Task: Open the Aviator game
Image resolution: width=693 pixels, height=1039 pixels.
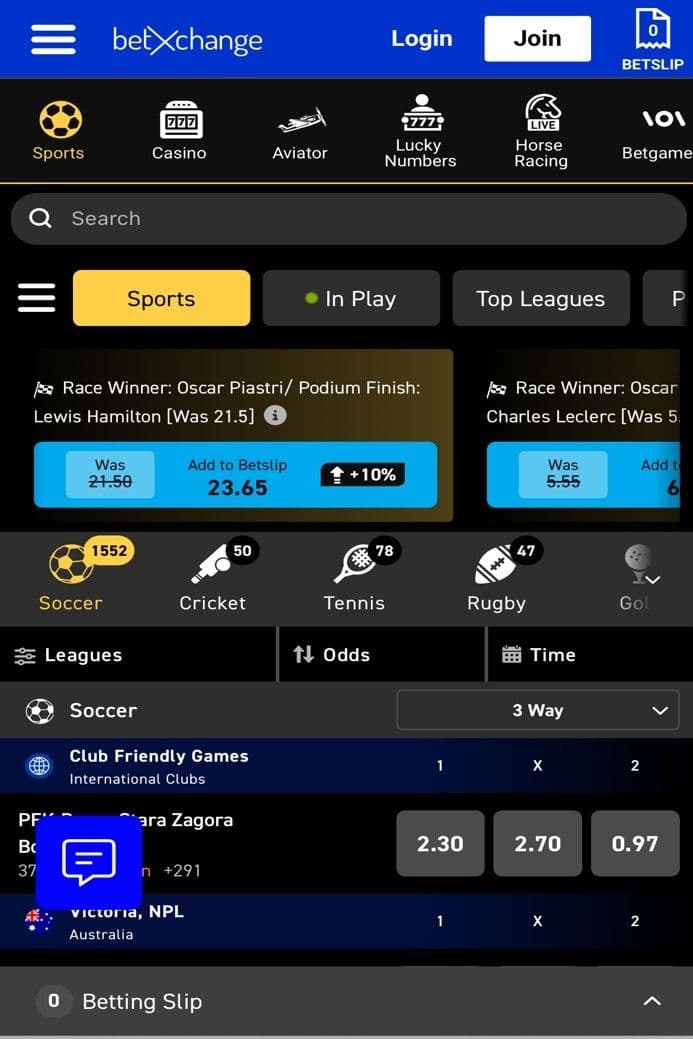Action: [x=300, y=131]
